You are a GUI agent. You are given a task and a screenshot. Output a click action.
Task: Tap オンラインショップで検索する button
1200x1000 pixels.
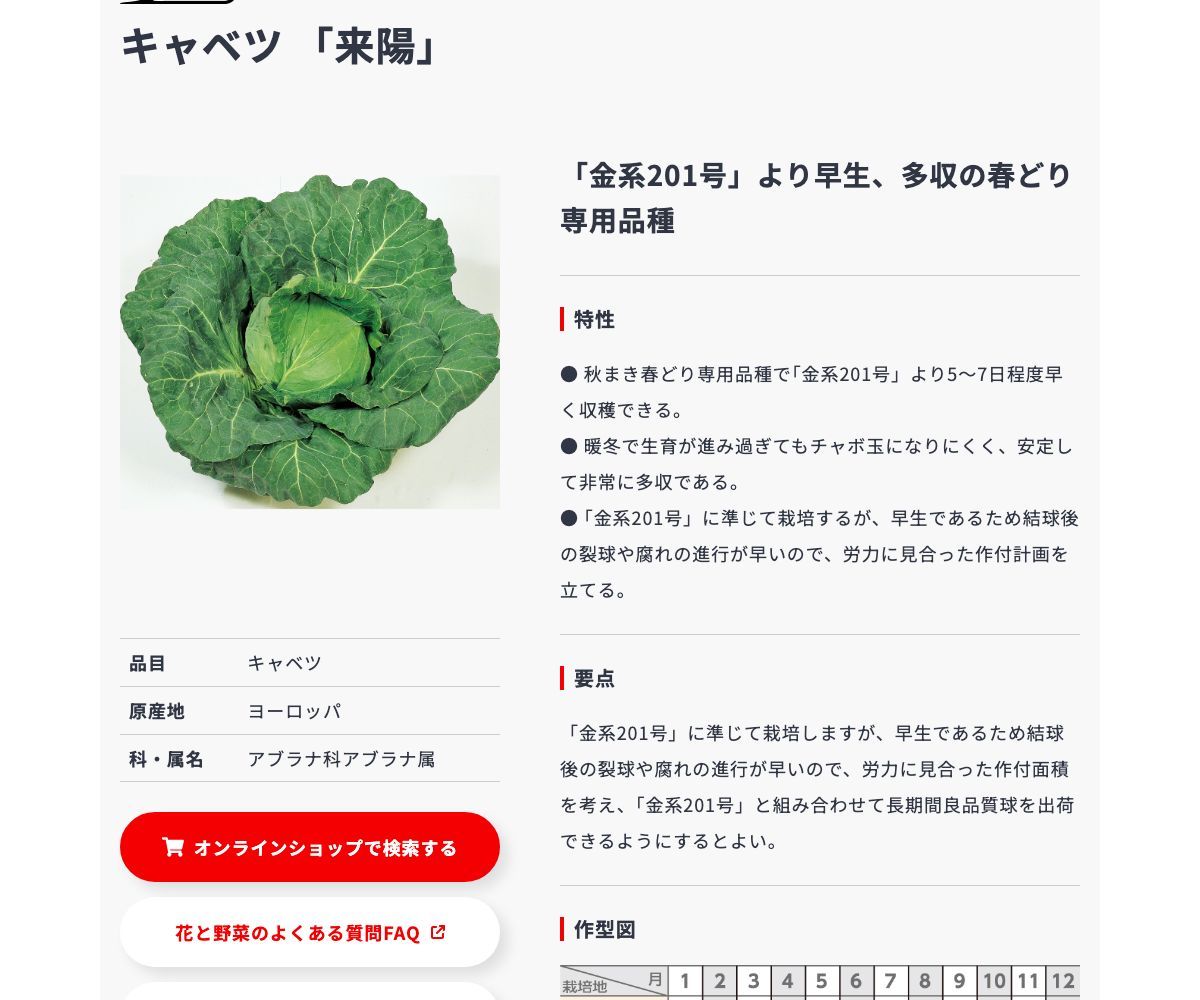click(x=310, y=847)
